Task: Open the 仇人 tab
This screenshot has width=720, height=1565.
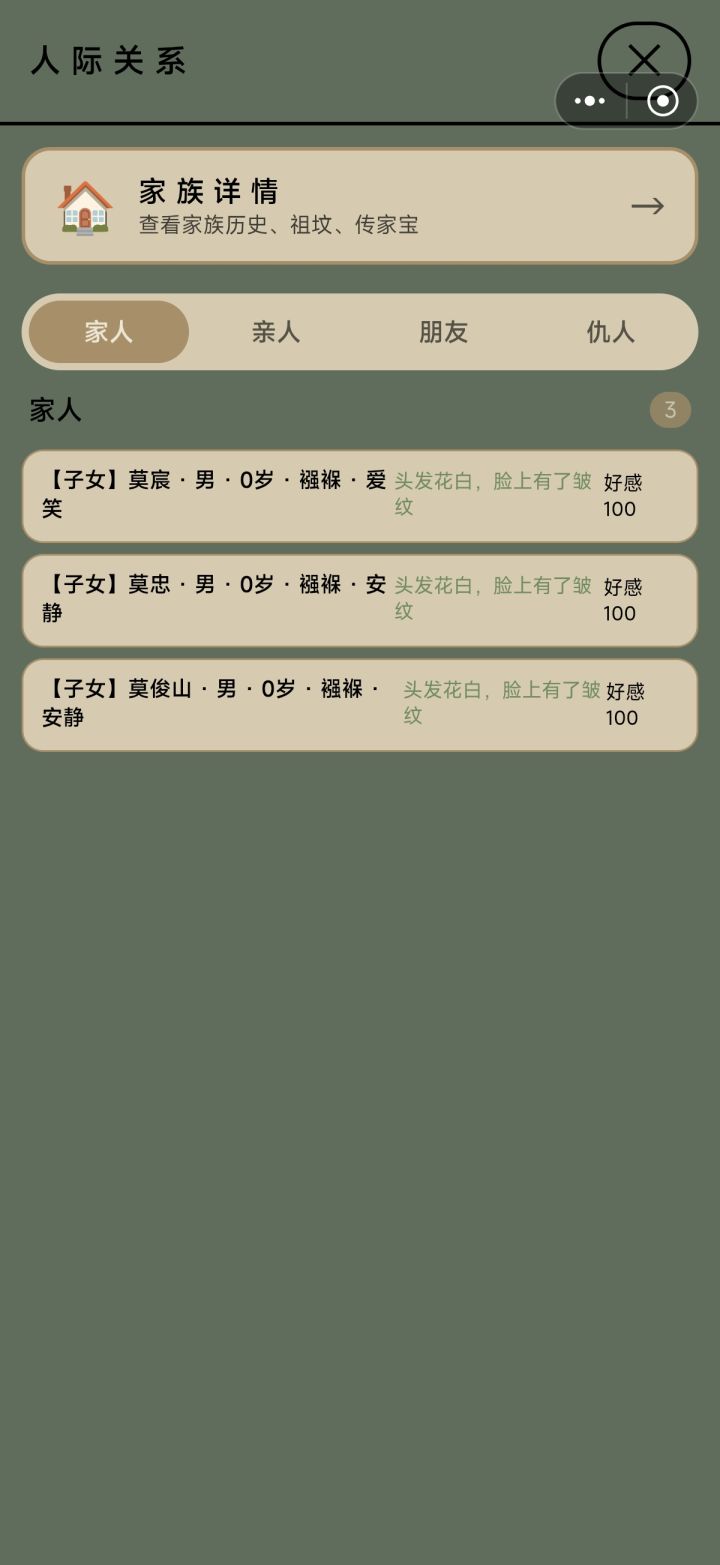Action: click(611, 332)
